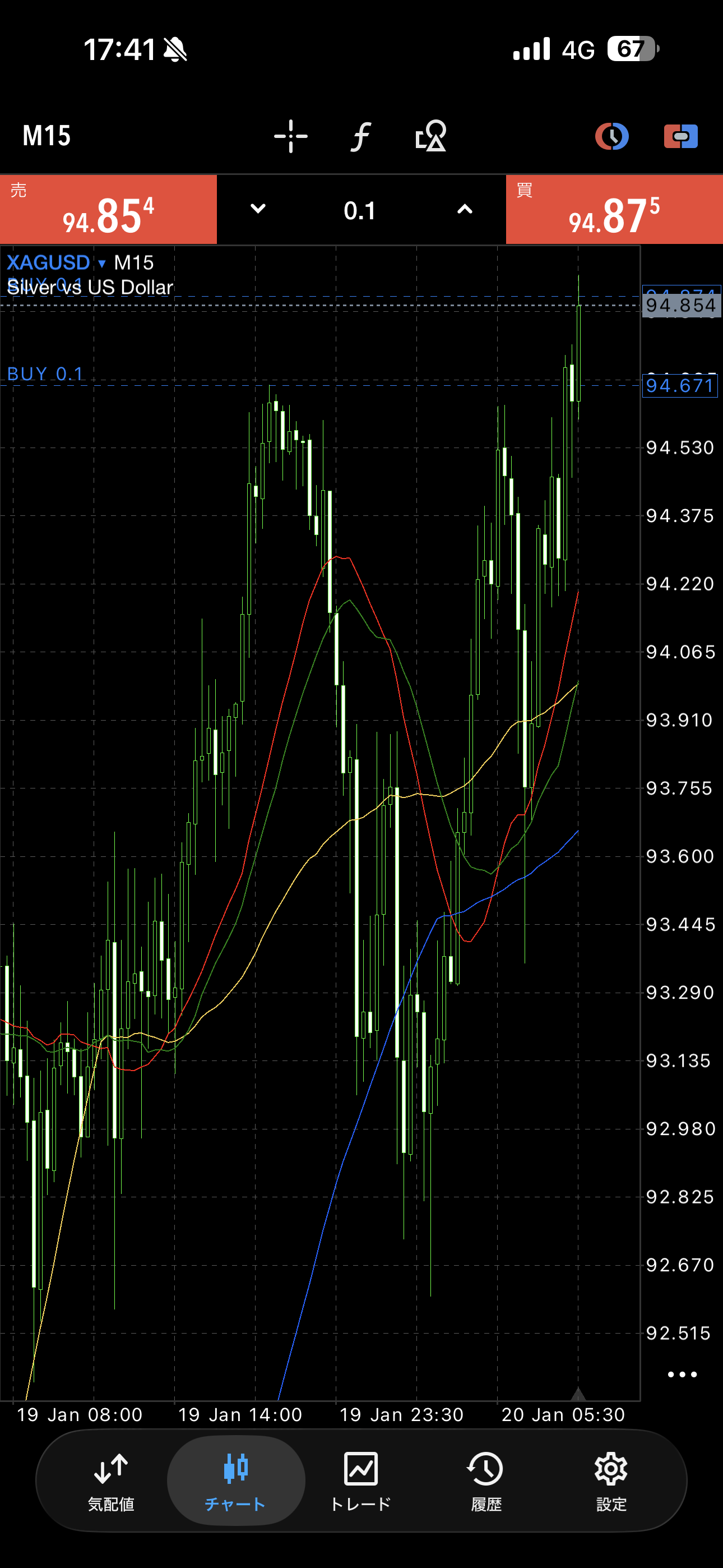Tap the red and blue order icon

click(x=680, y=136)
